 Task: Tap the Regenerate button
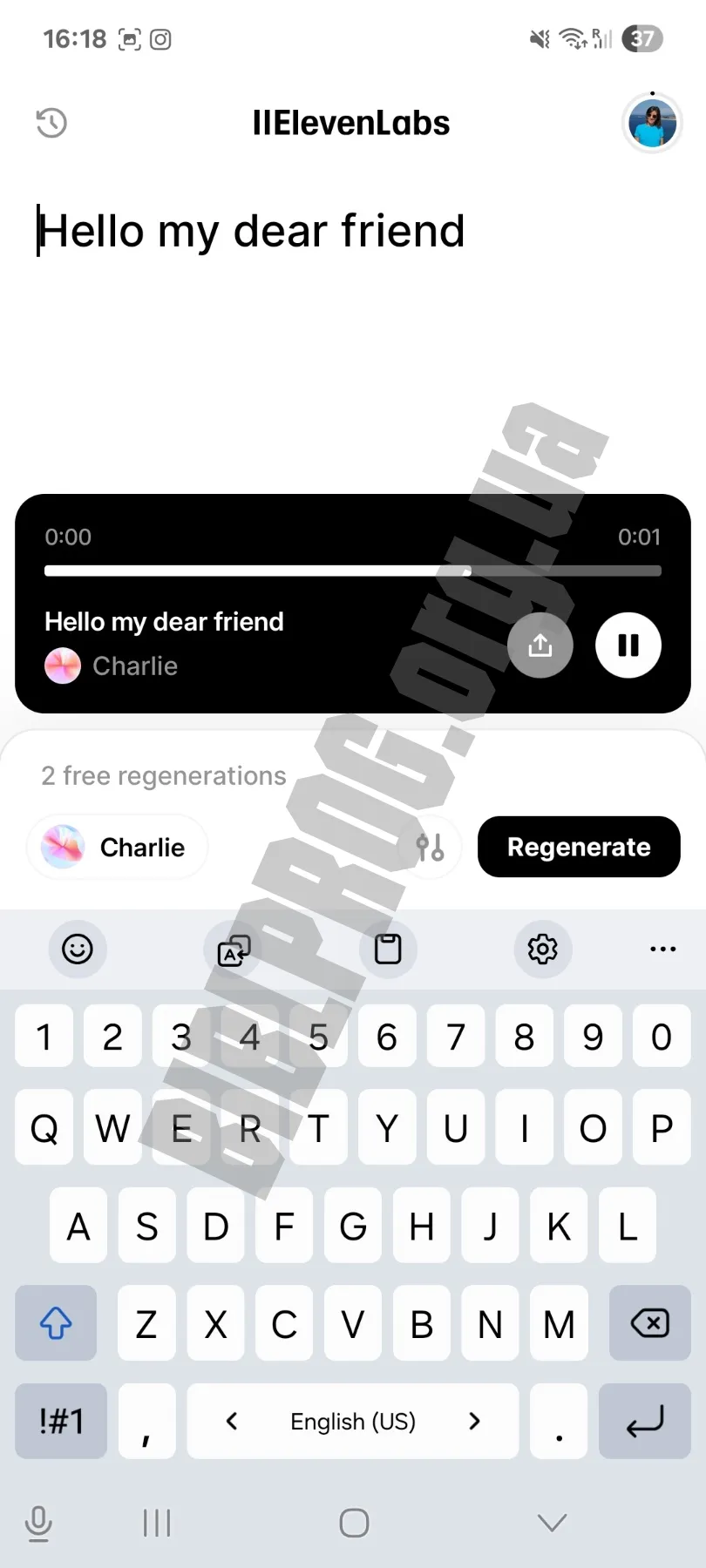[579, 847]
